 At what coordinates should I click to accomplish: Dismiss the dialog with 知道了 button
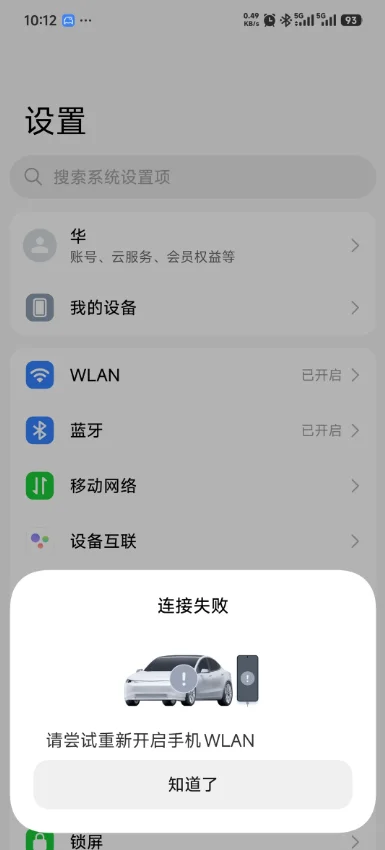[x=192, y=784]
